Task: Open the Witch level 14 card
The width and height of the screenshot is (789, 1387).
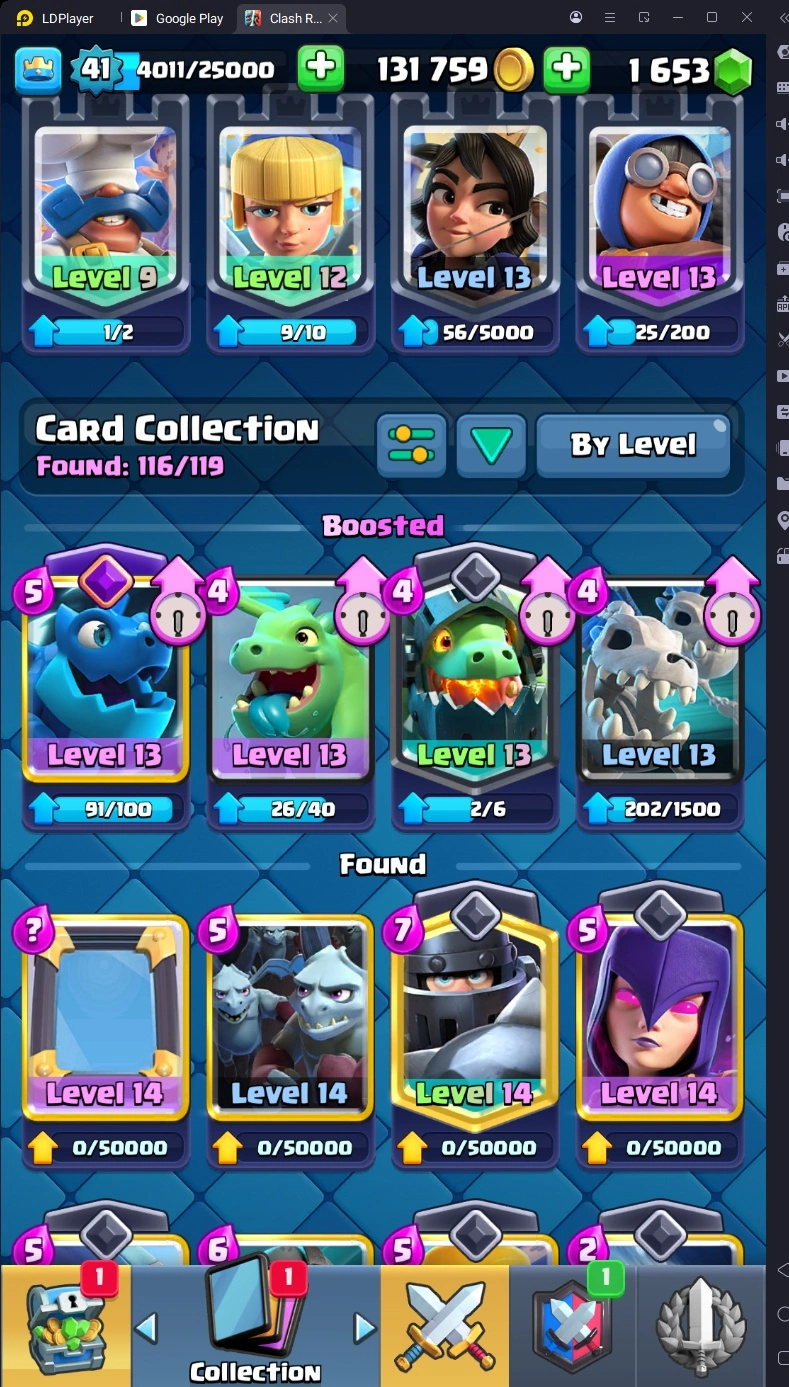Action: click(659, 1020)
